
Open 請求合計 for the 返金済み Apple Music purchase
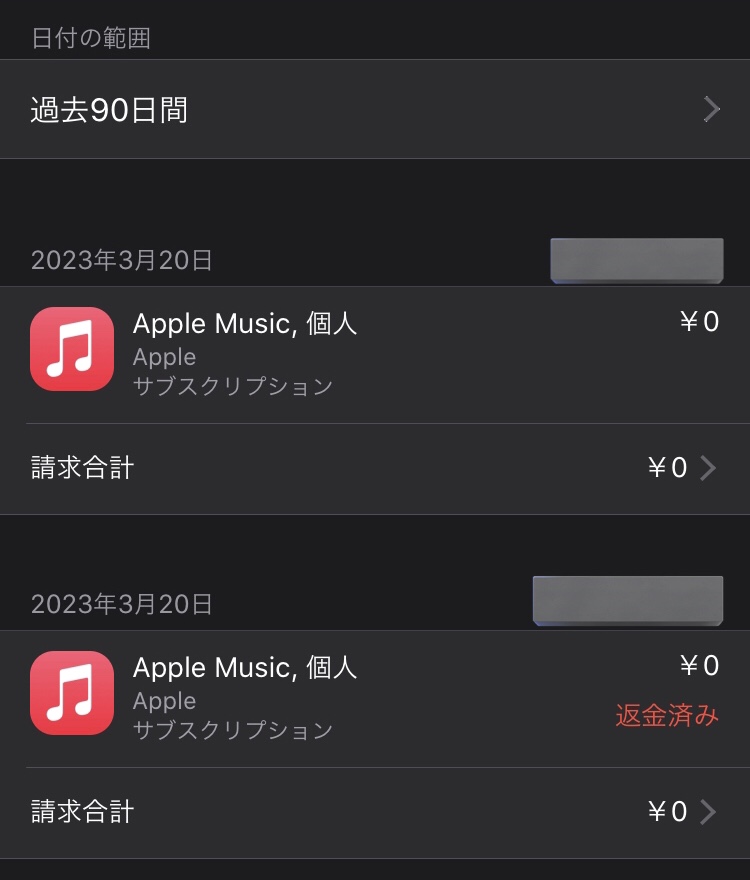(374, 812)
